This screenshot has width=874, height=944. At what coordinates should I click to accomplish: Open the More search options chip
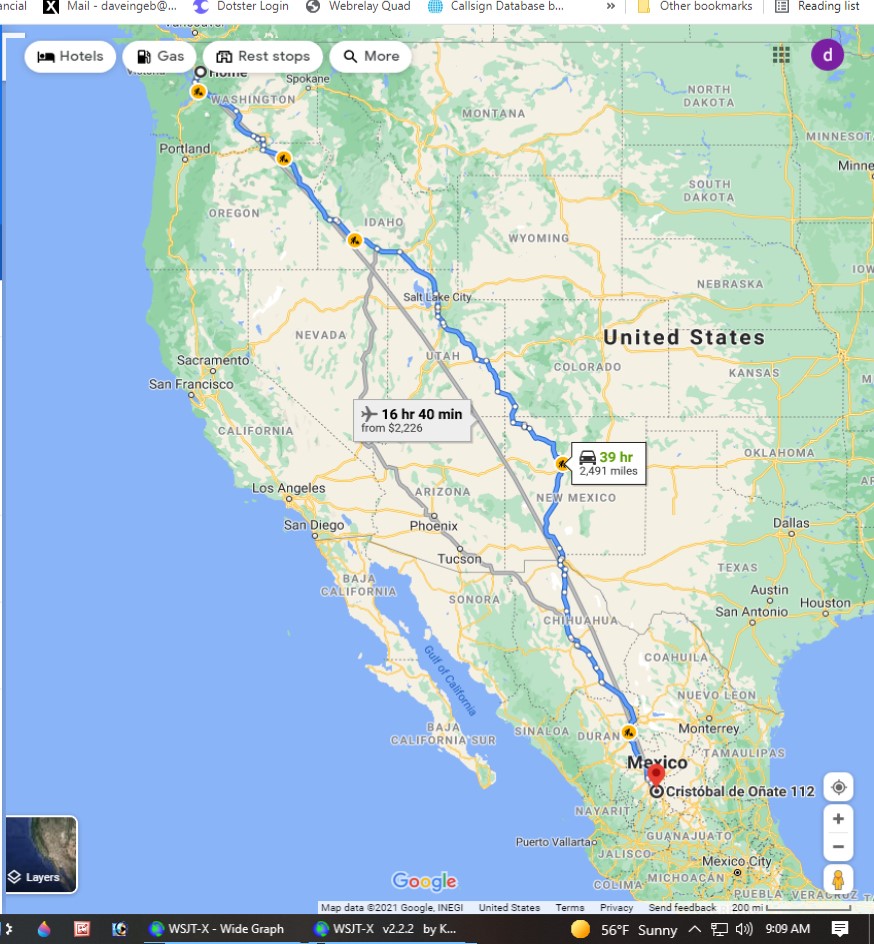371,57
